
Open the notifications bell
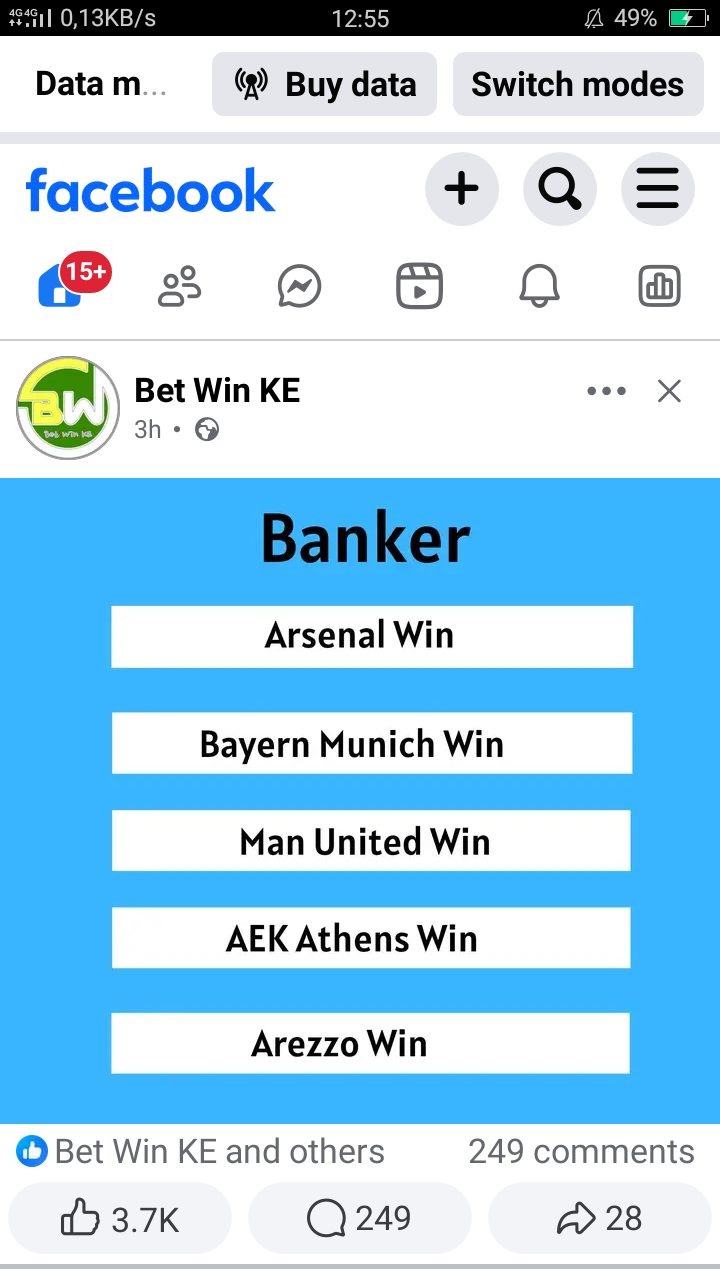[539, 287]
